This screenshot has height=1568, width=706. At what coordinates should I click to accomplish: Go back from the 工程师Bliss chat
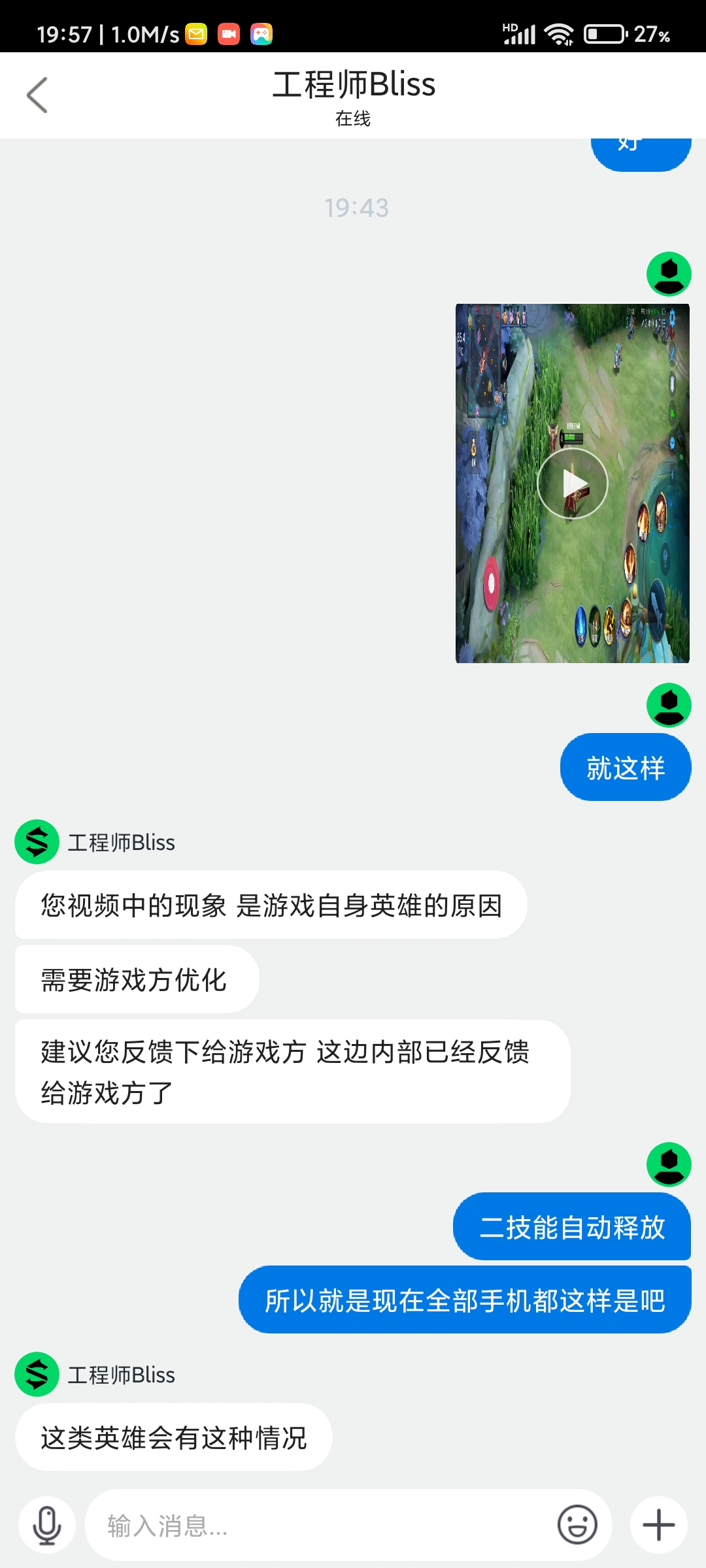click(x=37, y=95)
